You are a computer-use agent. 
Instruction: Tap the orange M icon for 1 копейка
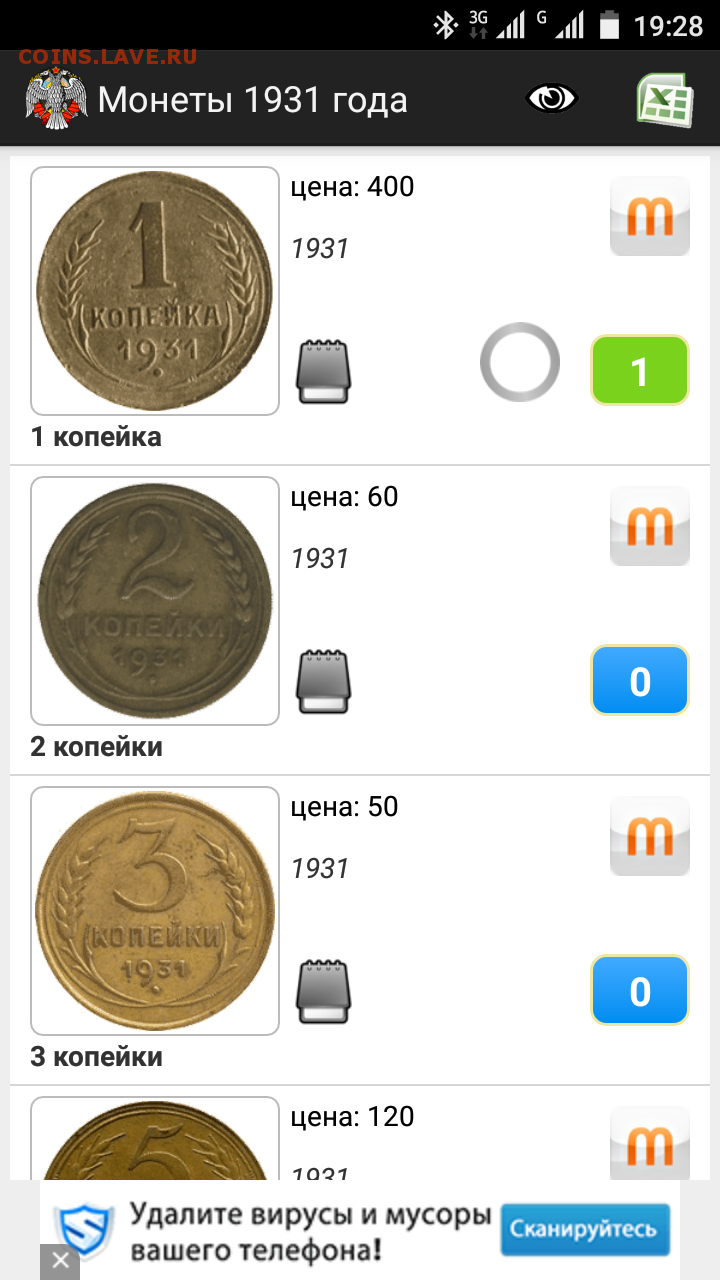click(650, 216)
